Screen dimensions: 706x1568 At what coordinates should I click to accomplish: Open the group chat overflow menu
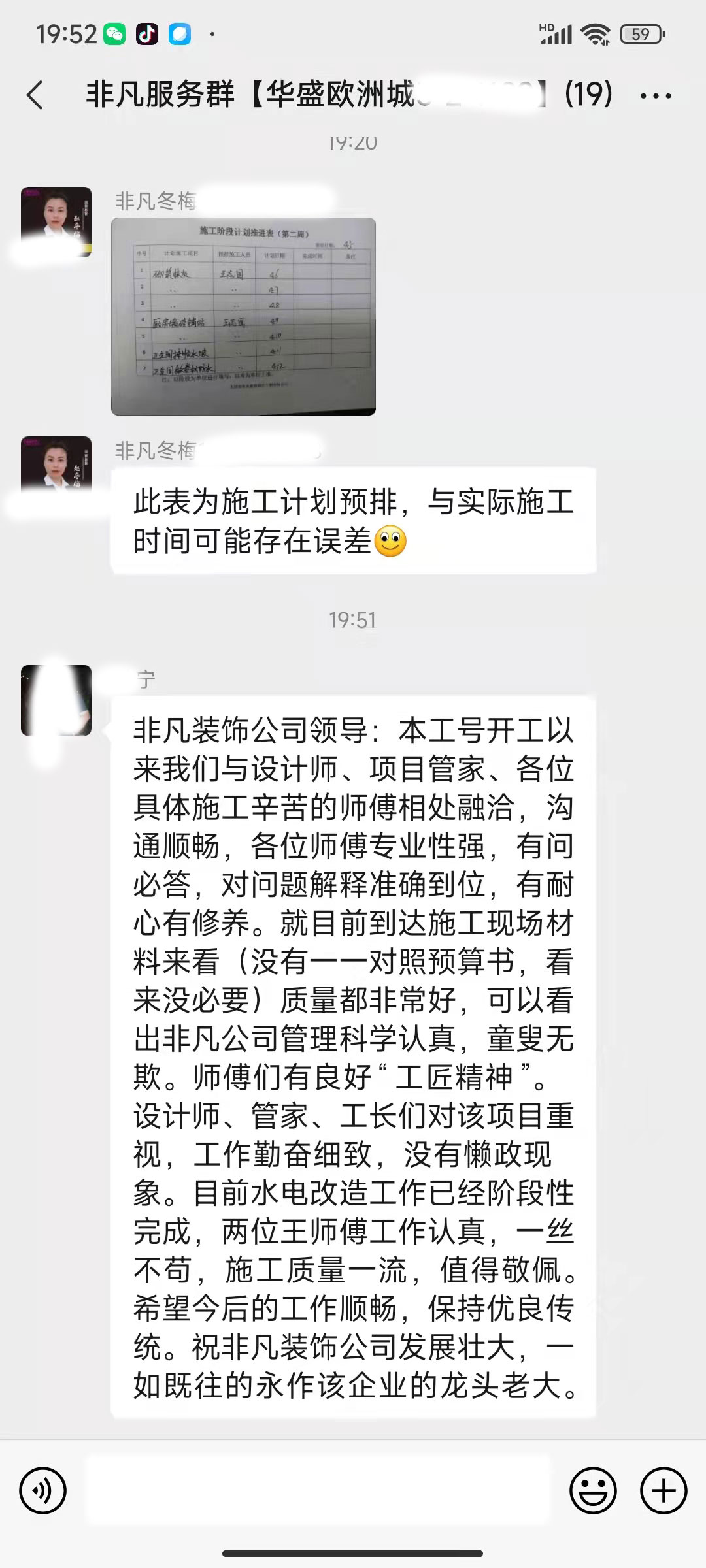656,95
